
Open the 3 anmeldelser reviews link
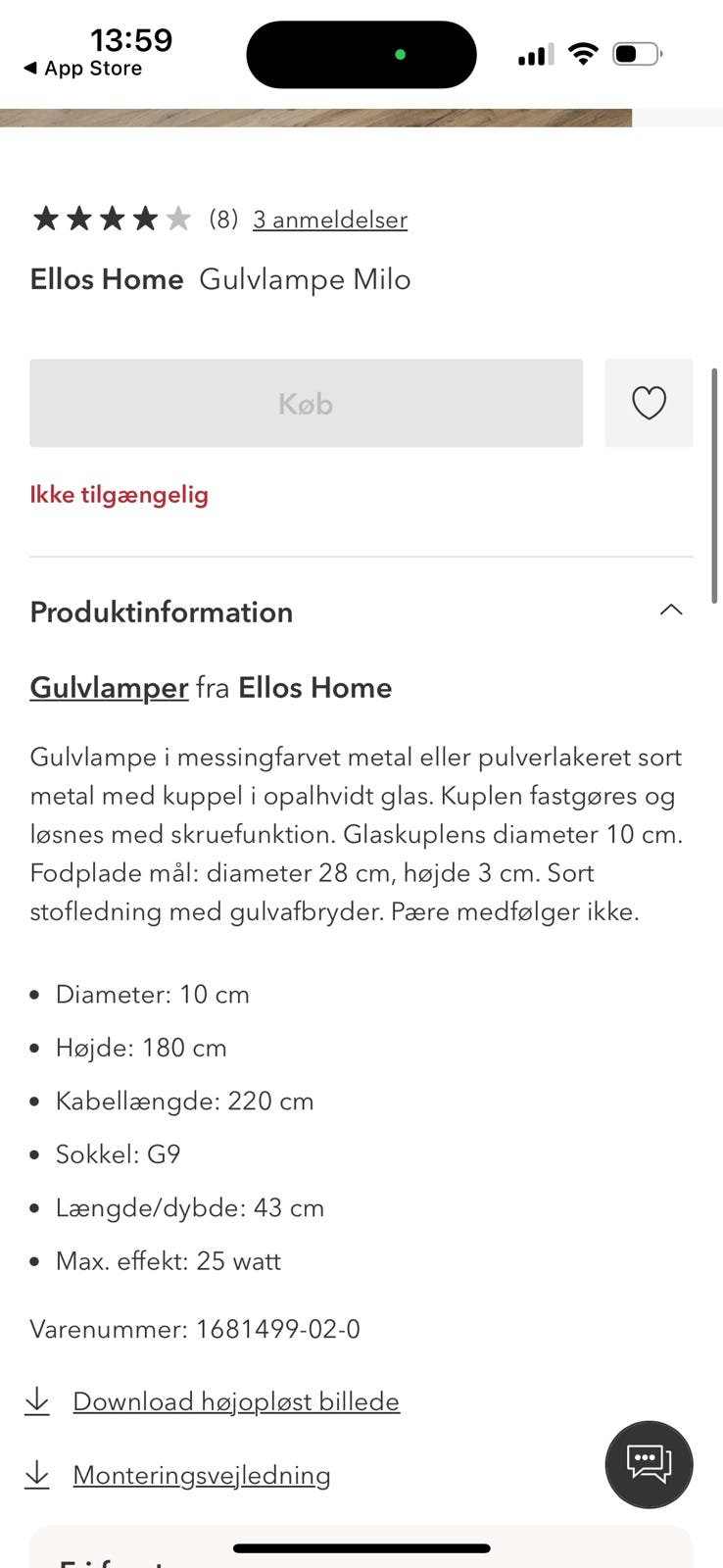click(330, 220)
